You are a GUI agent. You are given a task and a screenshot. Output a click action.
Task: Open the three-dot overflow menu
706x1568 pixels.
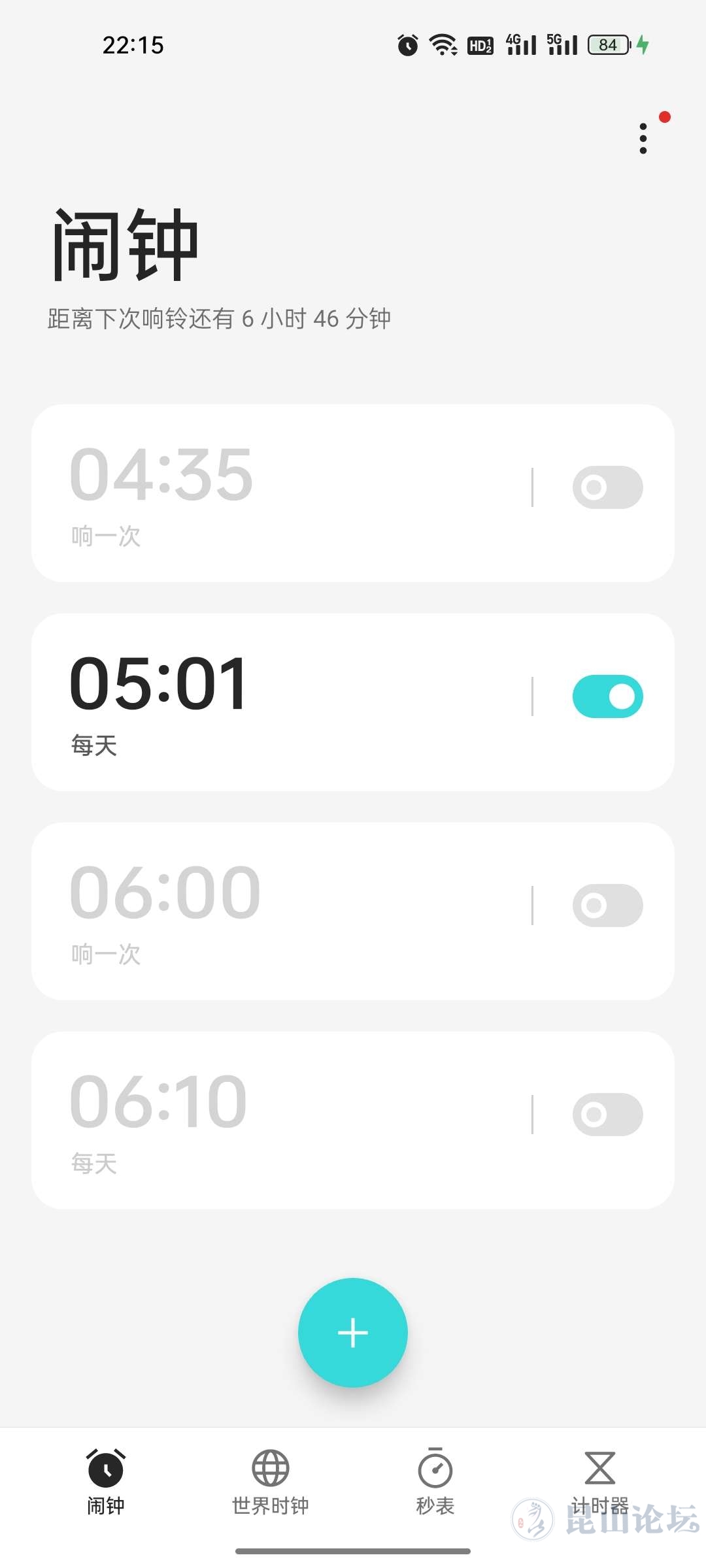click(x=643, y=139)
